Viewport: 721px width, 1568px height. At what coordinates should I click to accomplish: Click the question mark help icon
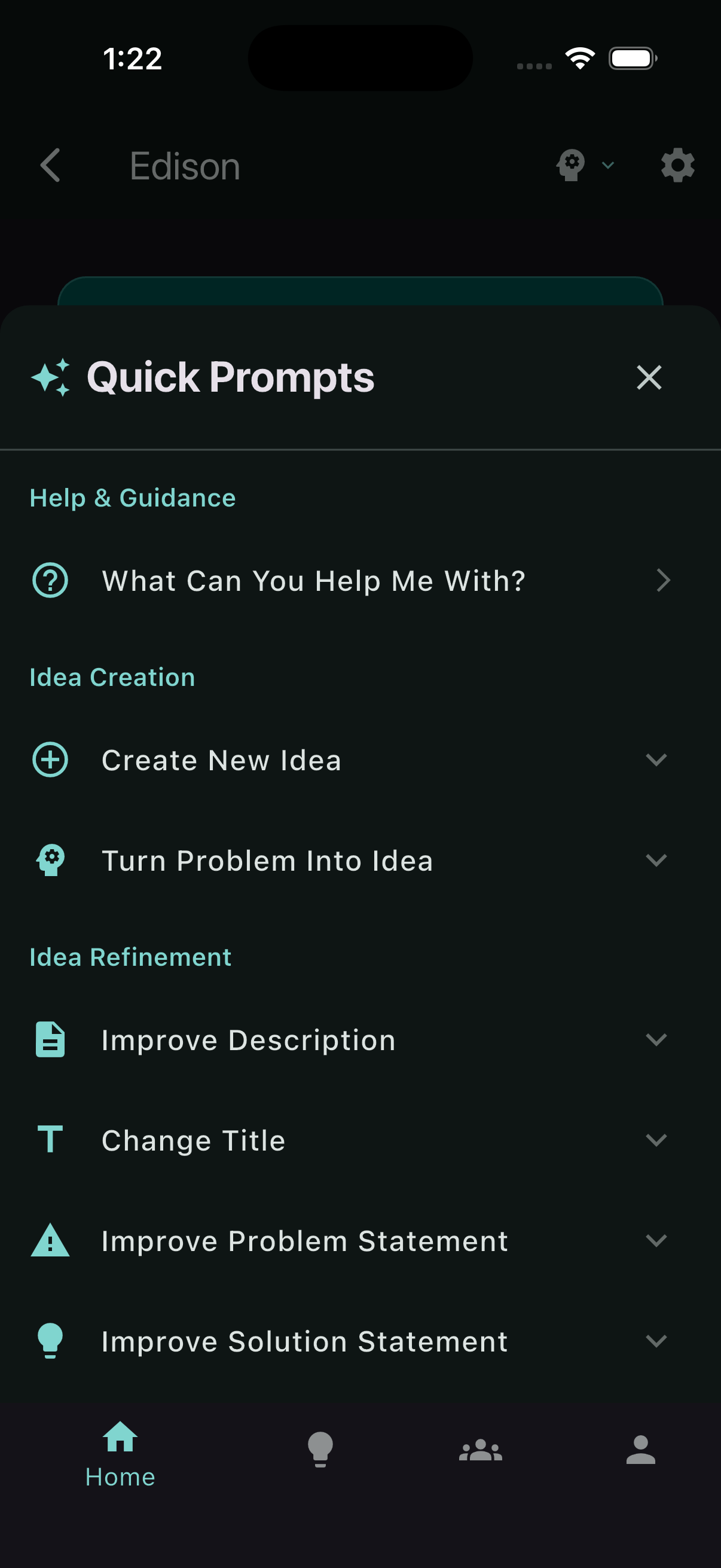point(50,580)
